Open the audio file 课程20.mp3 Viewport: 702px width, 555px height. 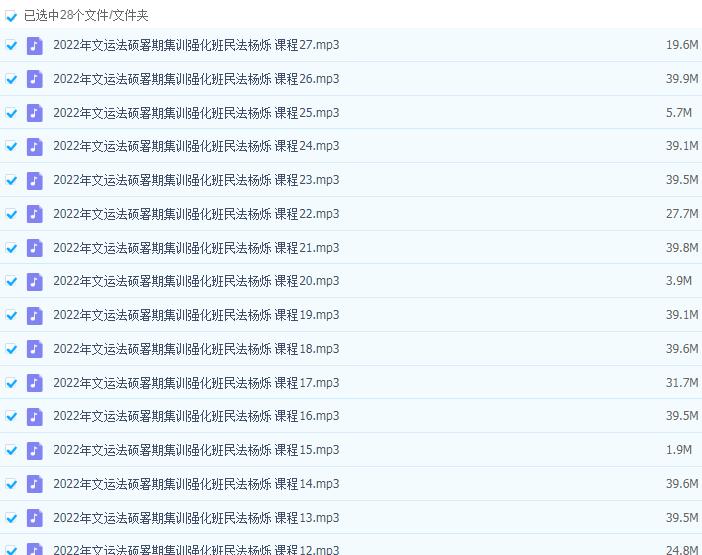tap(195, 281)
